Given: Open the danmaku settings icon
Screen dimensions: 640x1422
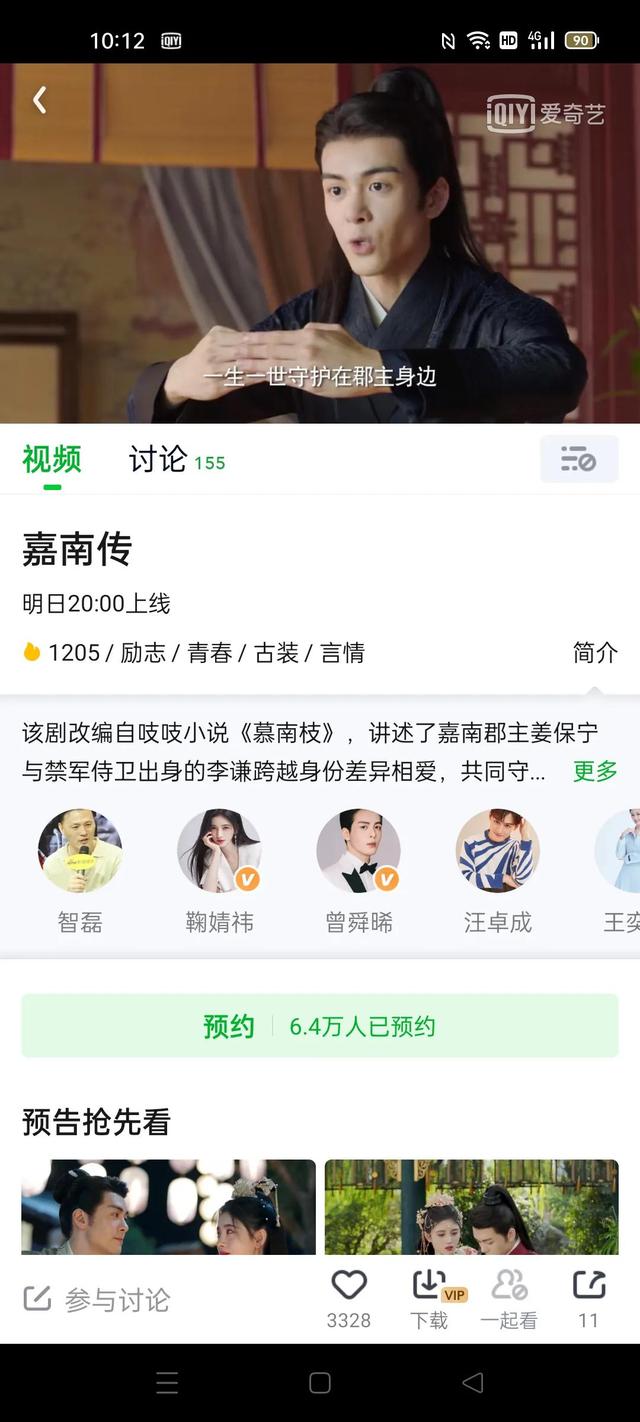Looking at the screenshot, I should click(x=579, y=460).
